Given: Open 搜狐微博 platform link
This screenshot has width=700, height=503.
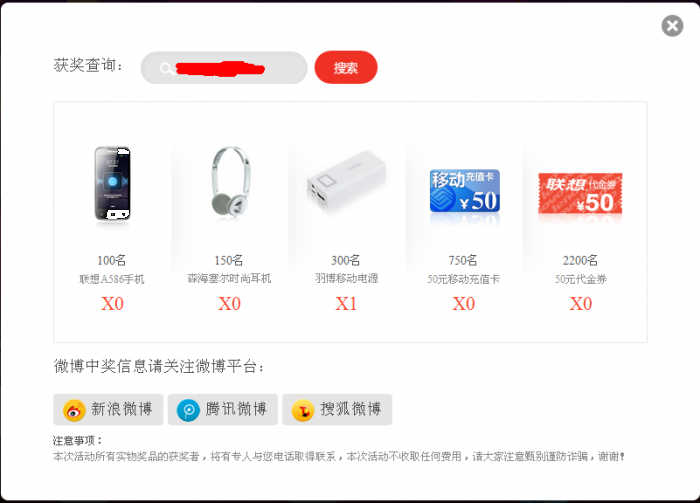Looking at the screenshot, I should click(x=337, y=409).
